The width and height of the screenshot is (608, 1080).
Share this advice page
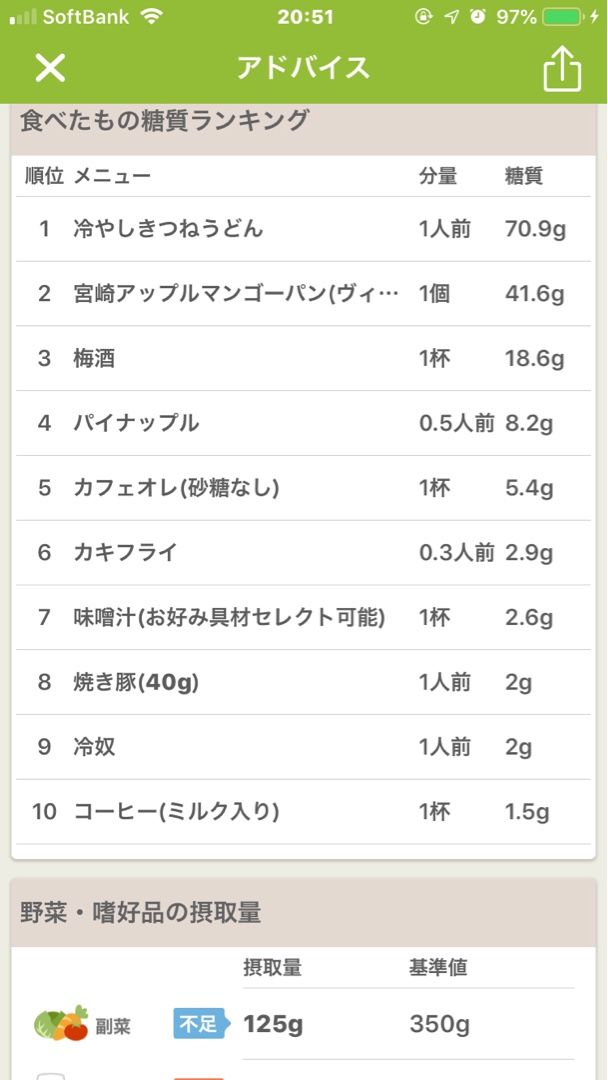pyautogui.click(x=562, y=69)
